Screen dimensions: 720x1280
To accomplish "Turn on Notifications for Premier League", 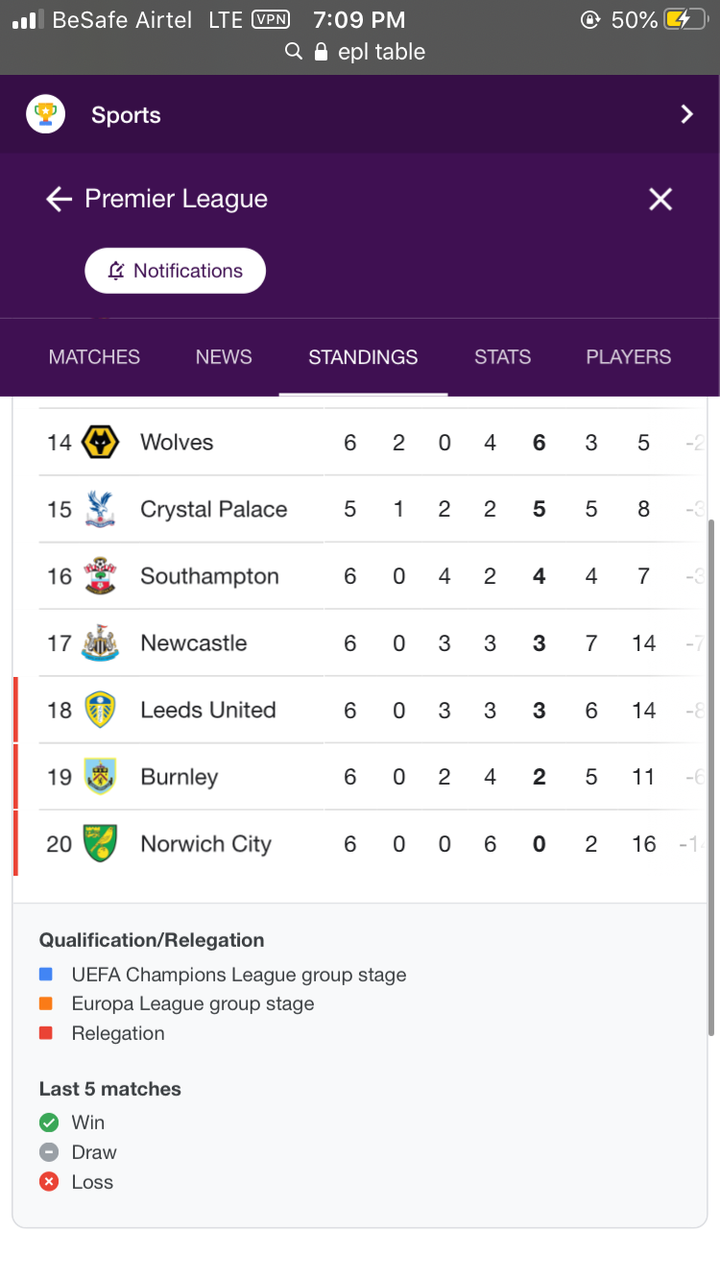I will tap(175, 271).
